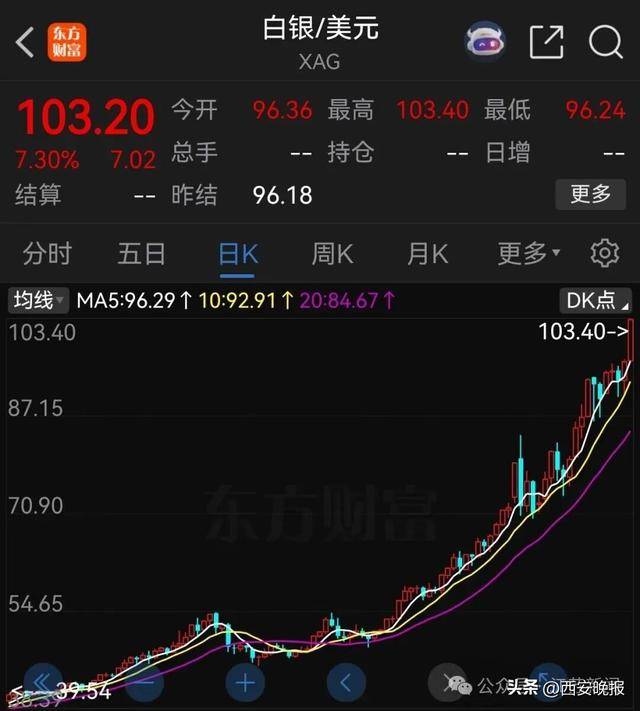This screenshot has height=711, width=640.
Task: Switch to the 五日 chart tab
Action: 141,253
